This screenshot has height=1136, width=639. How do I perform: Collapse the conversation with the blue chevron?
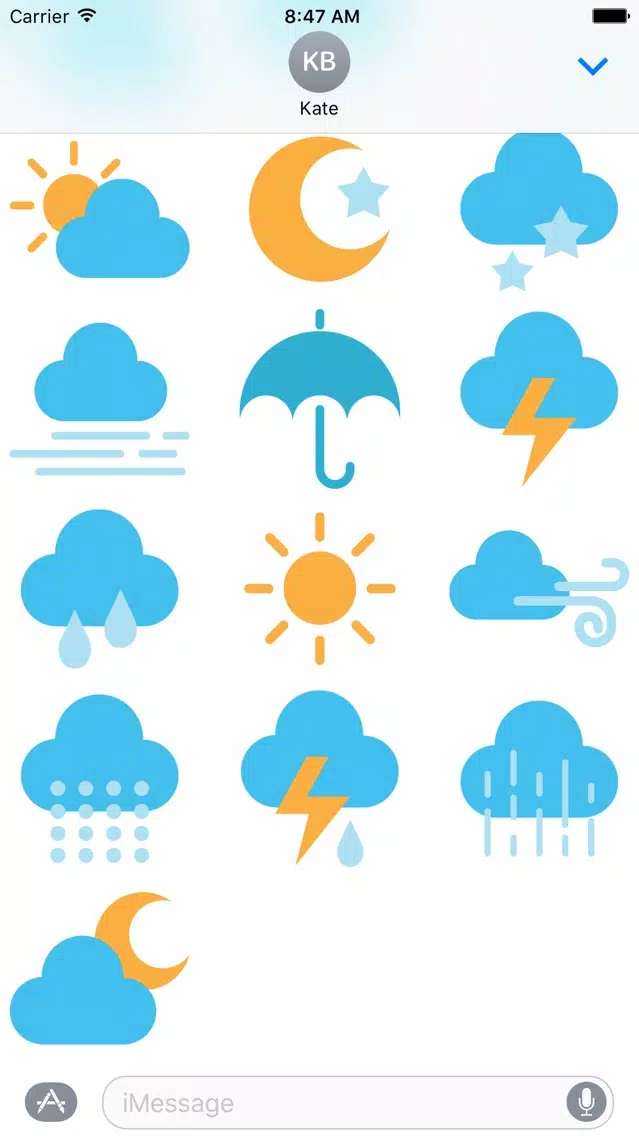(593, 67)
